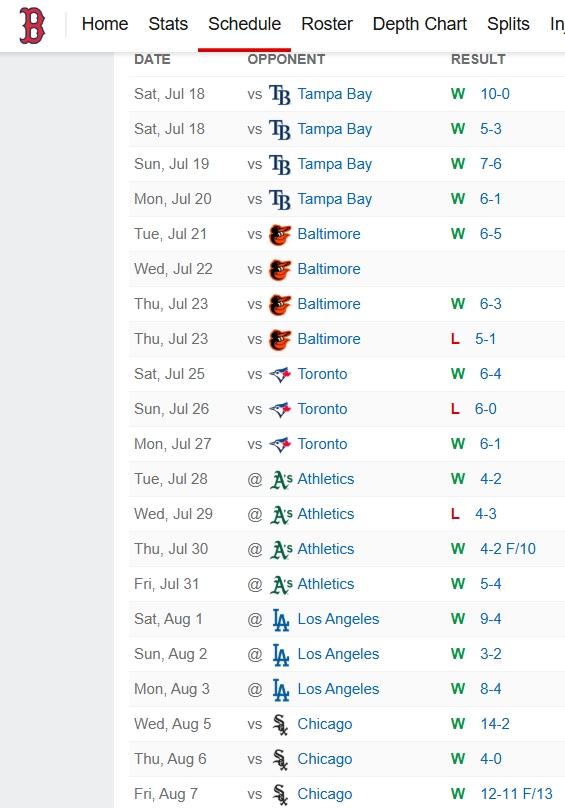Open the 14-2 win over Chicago

[495, 724]
